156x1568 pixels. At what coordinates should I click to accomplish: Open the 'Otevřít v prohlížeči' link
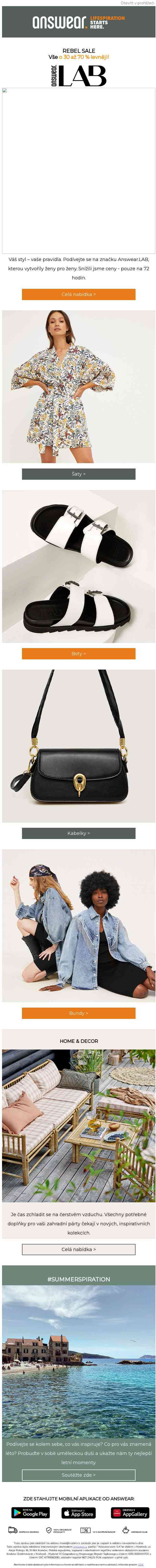137,3
